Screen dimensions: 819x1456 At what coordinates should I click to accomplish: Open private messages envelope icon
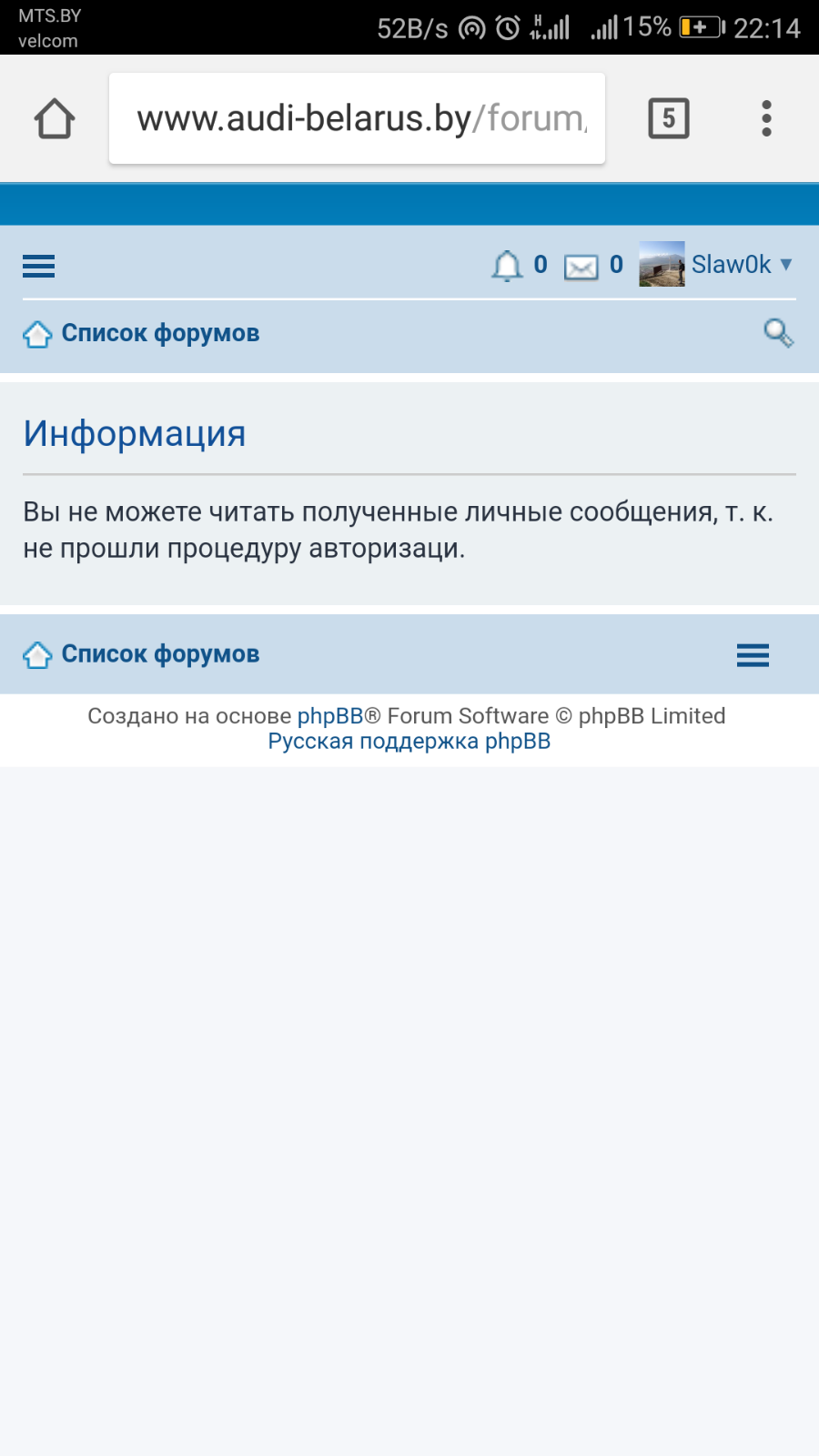tap(581, 267)
